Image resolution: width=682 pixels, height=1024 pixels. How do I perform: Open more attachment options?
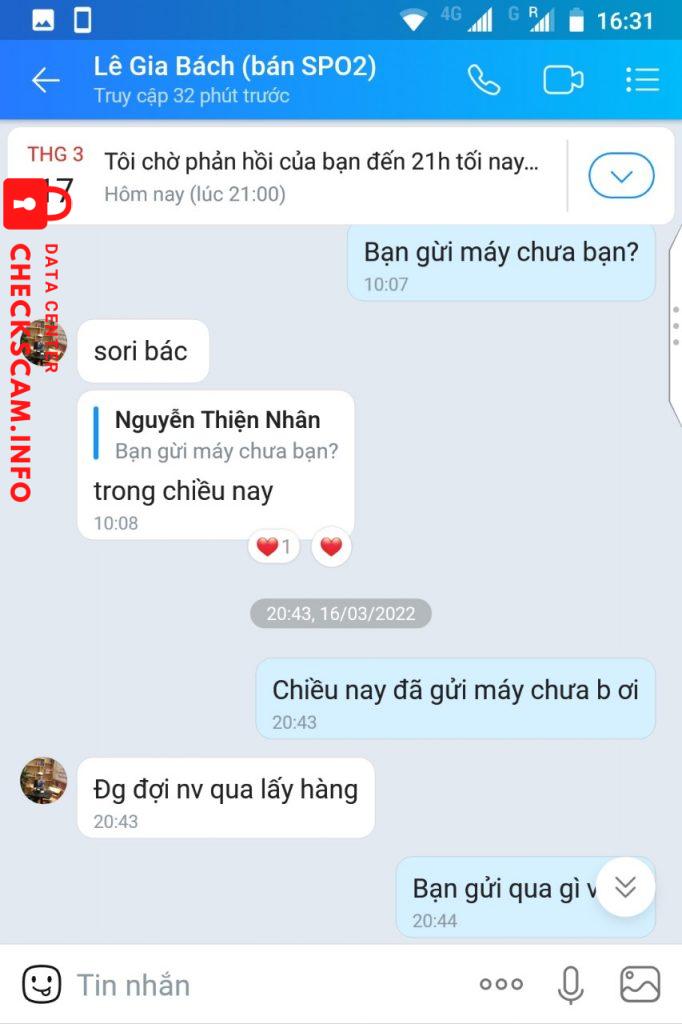500,985
